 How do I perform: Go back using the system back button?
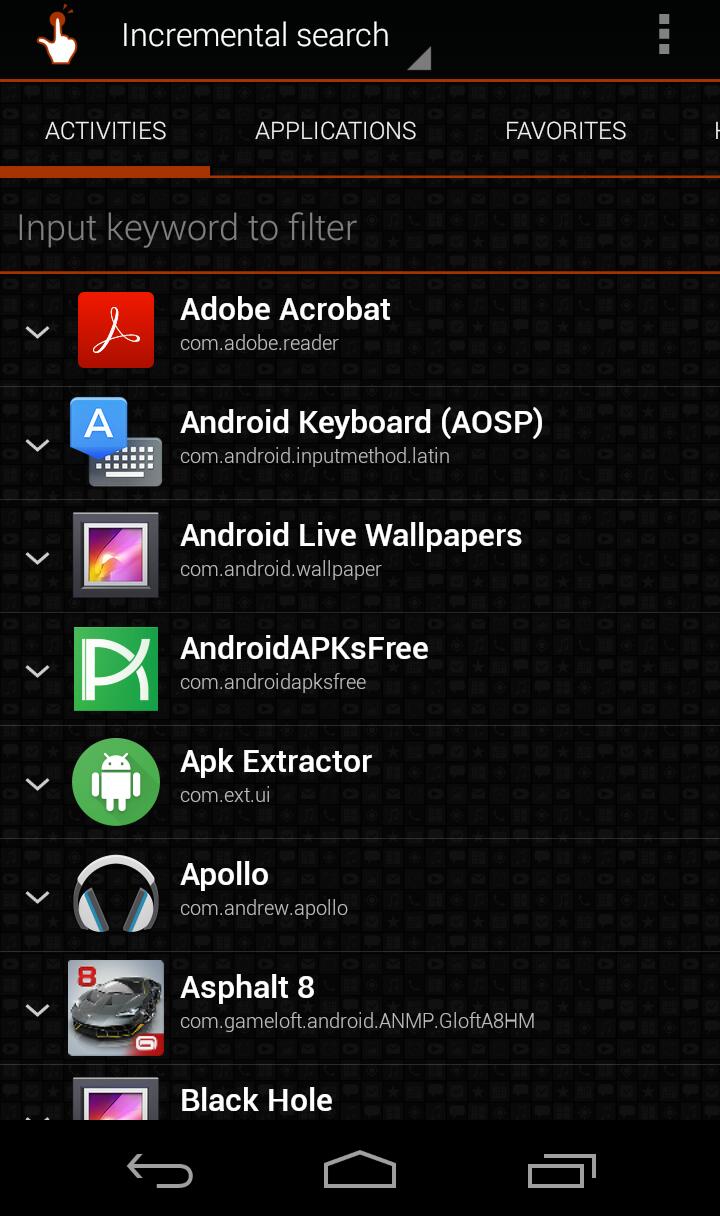(160, 1170)
